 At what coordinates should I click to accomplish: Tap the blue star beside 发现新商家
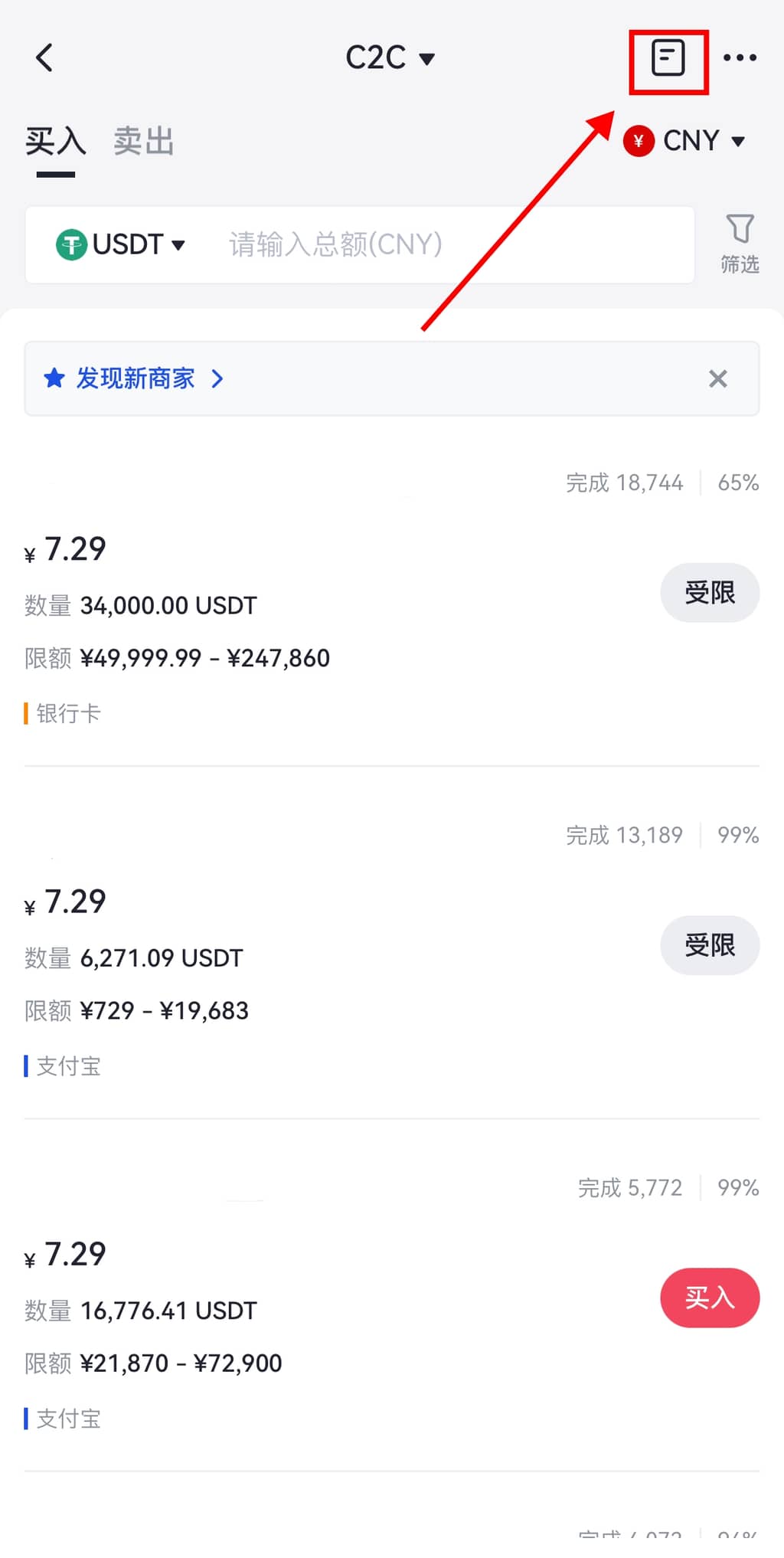point(54,378)
